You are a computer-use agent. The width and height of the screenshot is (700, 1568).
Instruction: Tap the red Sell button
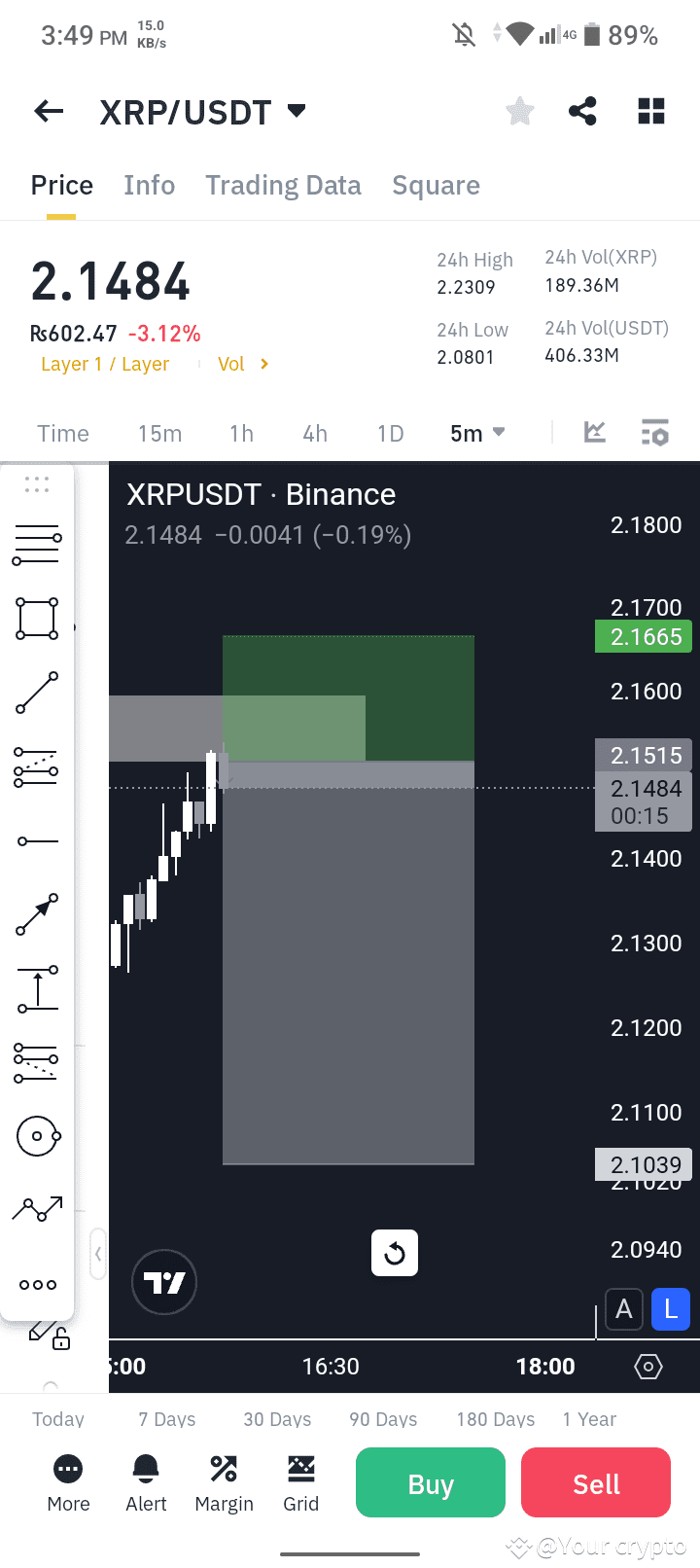595,1482
